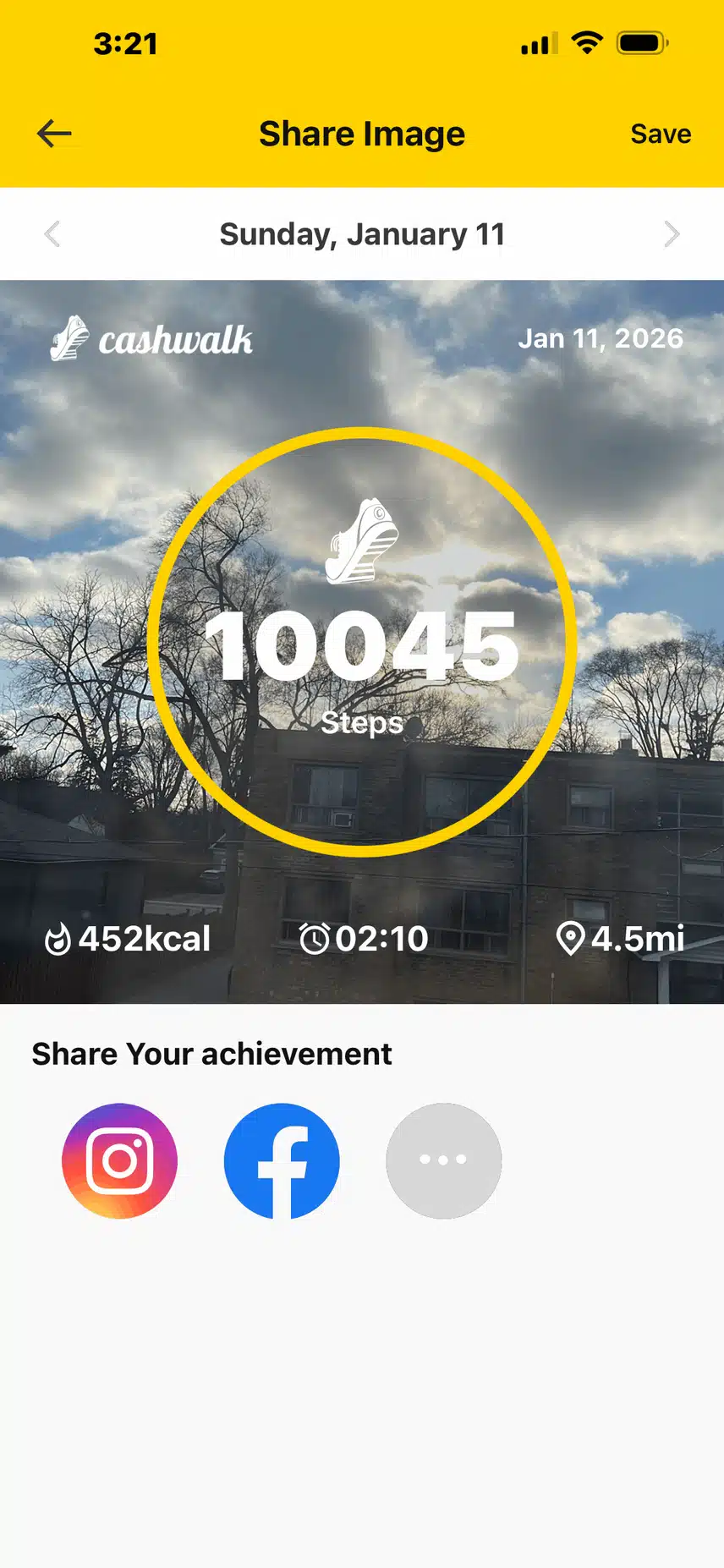Go to the next day
724x1568 pixels.
click(672, 234)
